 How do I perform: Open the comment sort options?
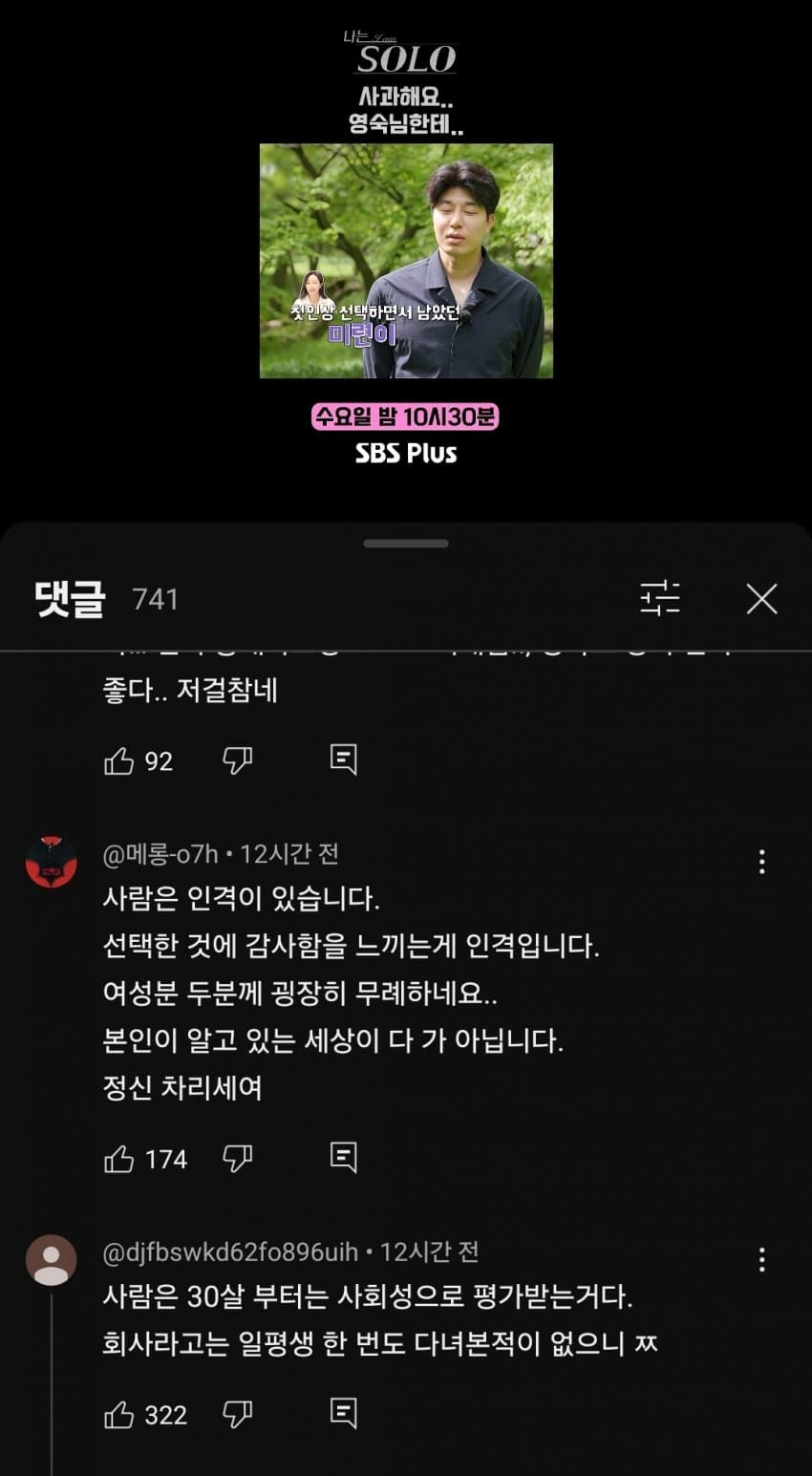click(660, 599)
